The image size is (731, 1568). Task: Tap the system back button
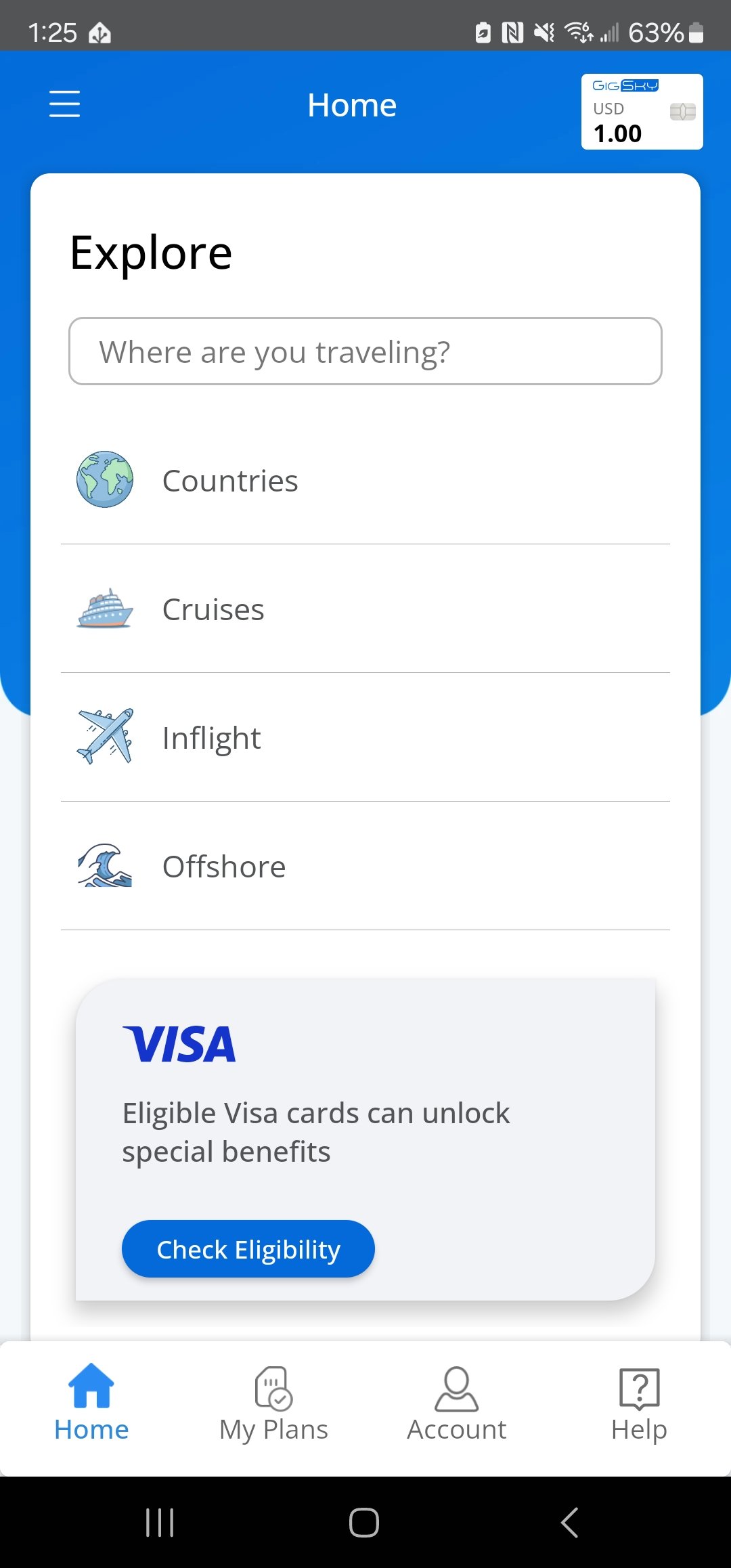coord(569,1523)
